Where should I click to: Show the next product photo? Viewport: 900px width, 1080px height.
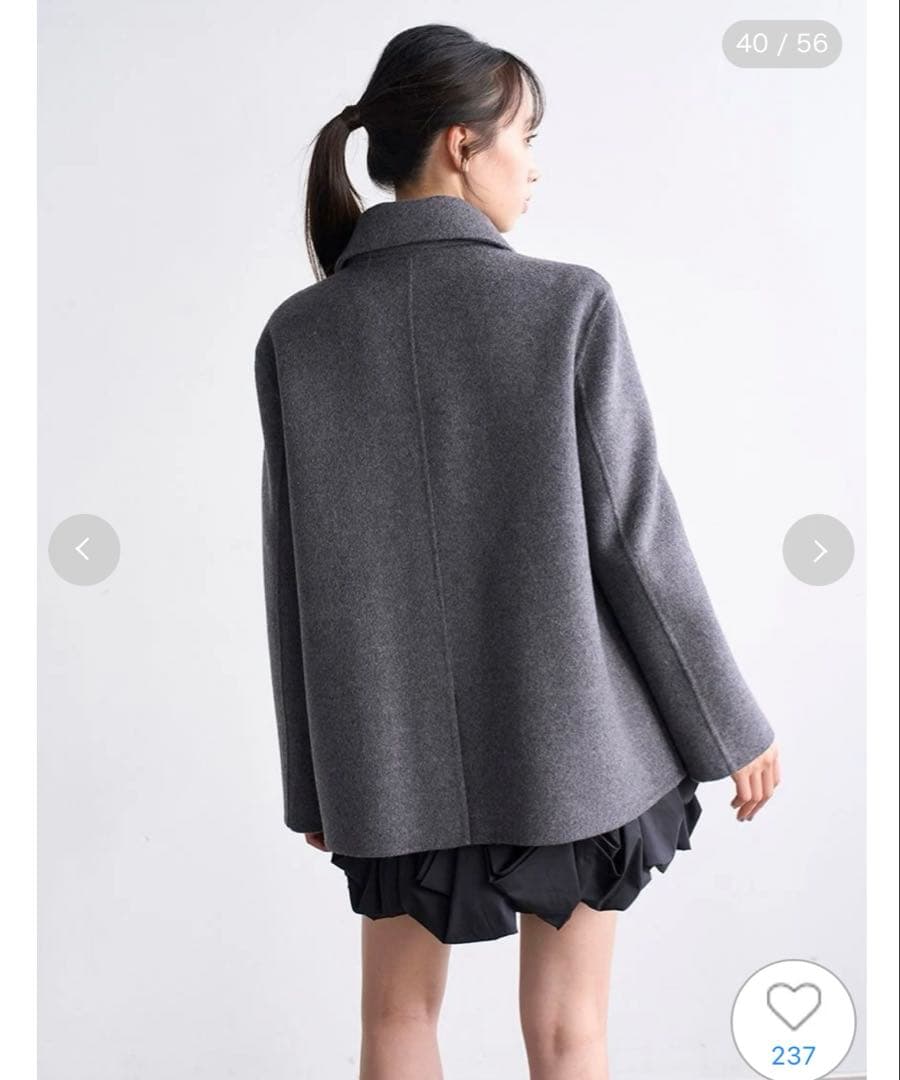tap(818, 549)
